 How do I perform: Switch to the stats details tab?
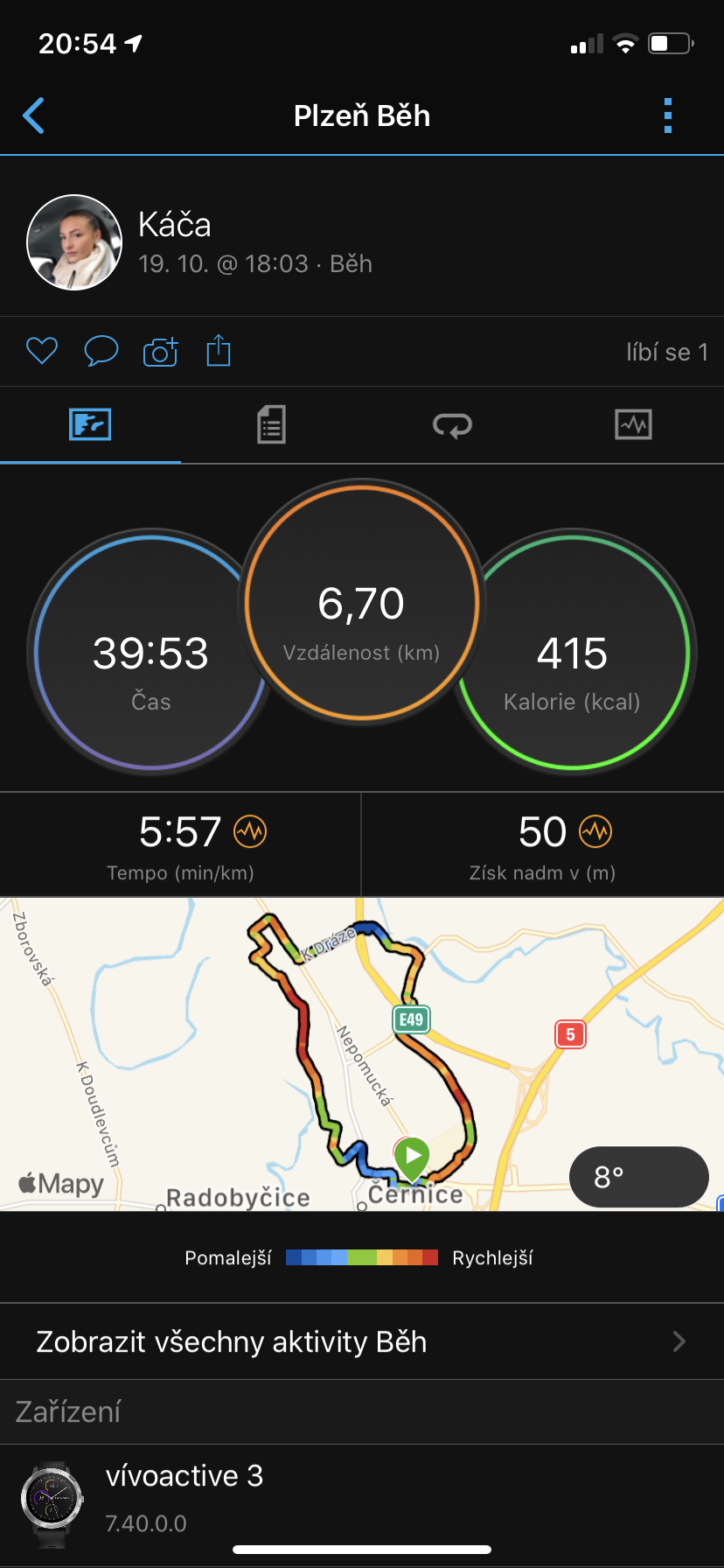[271, 424]
